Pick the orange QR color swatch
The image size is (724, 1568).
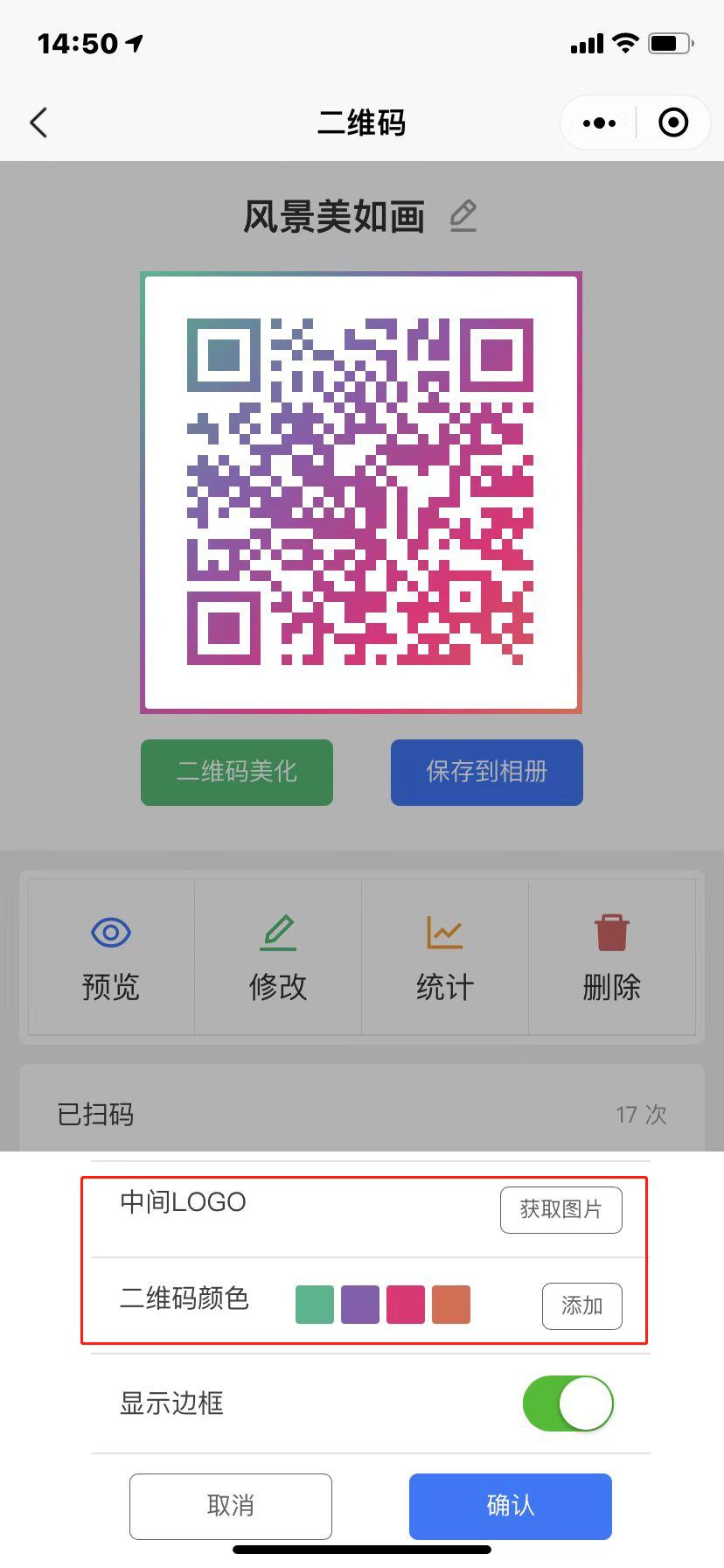(x=451, y=1304)
